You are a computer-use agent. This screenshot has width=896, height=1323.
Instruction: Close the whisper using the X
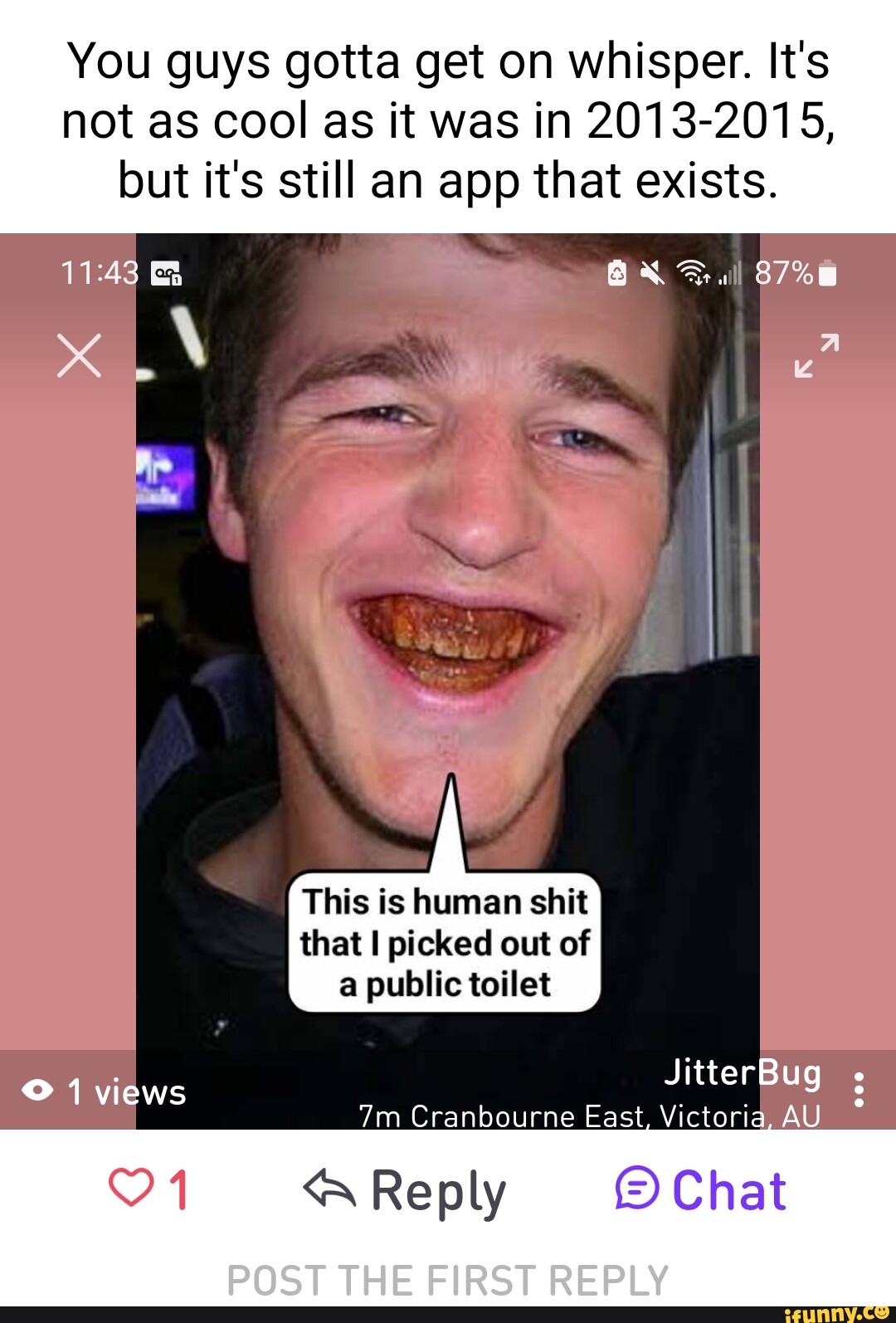77,355
